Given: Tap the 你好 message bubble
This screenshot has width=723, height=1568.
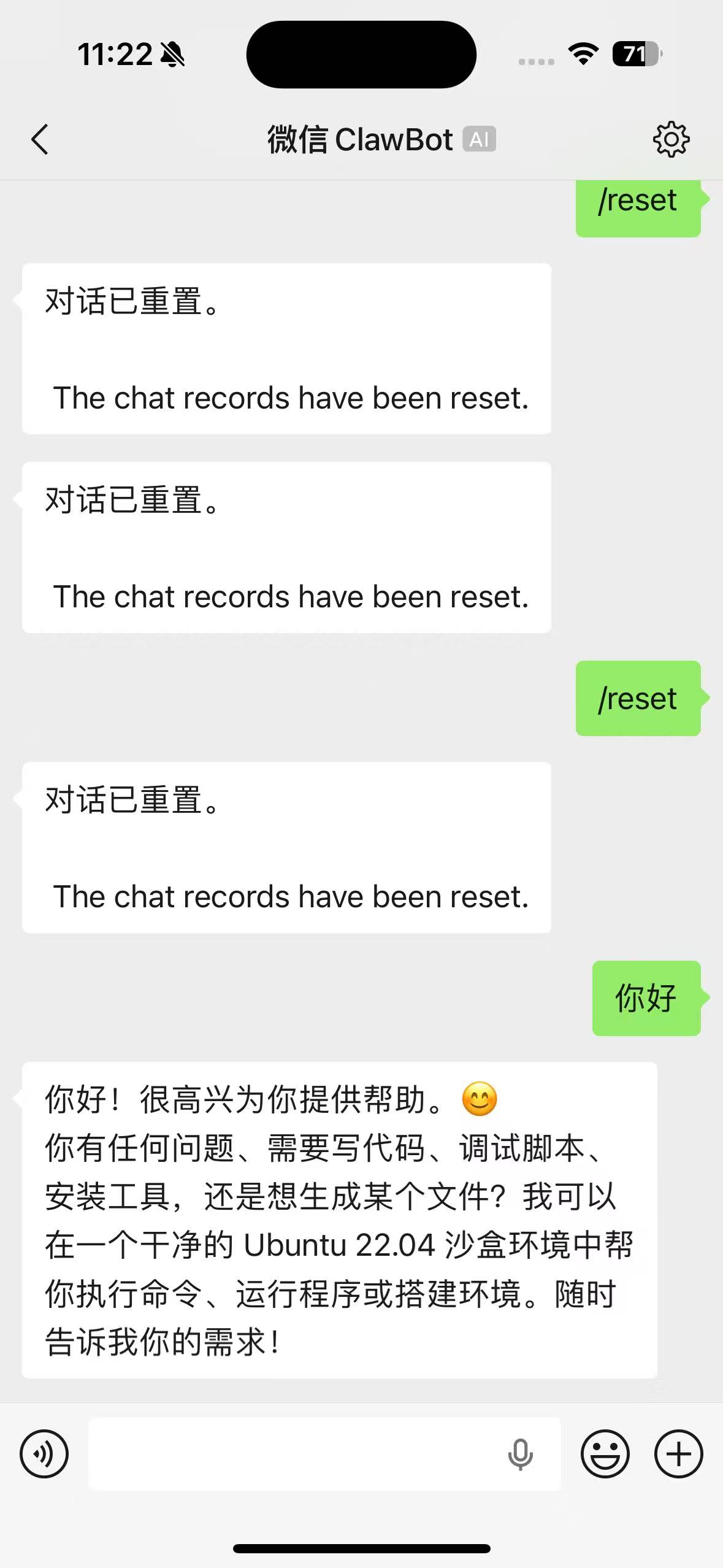Looking at the screenshot, I should 647,997.
